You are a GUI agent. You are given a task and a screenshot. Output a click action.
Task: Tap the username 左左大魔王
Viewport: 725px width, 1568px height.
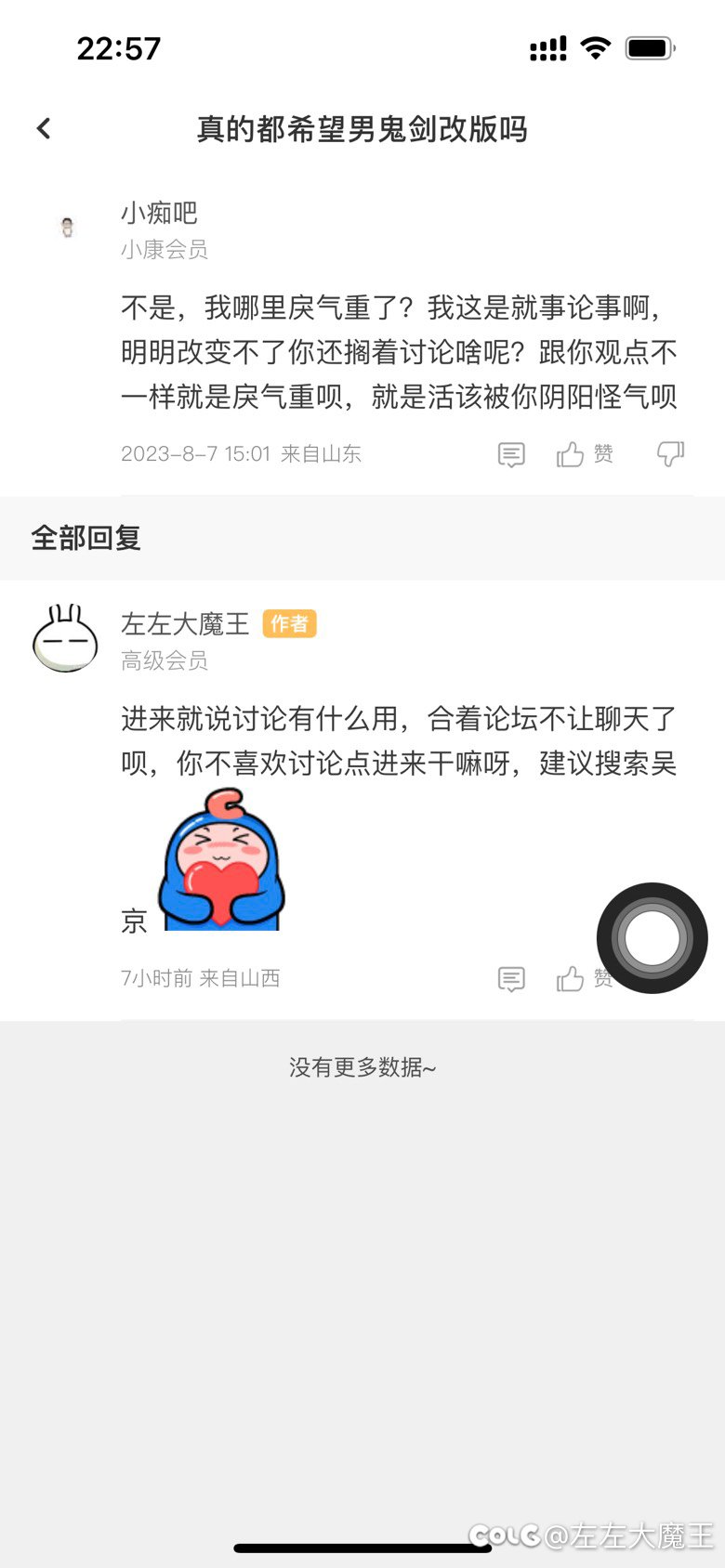point(185,623)
